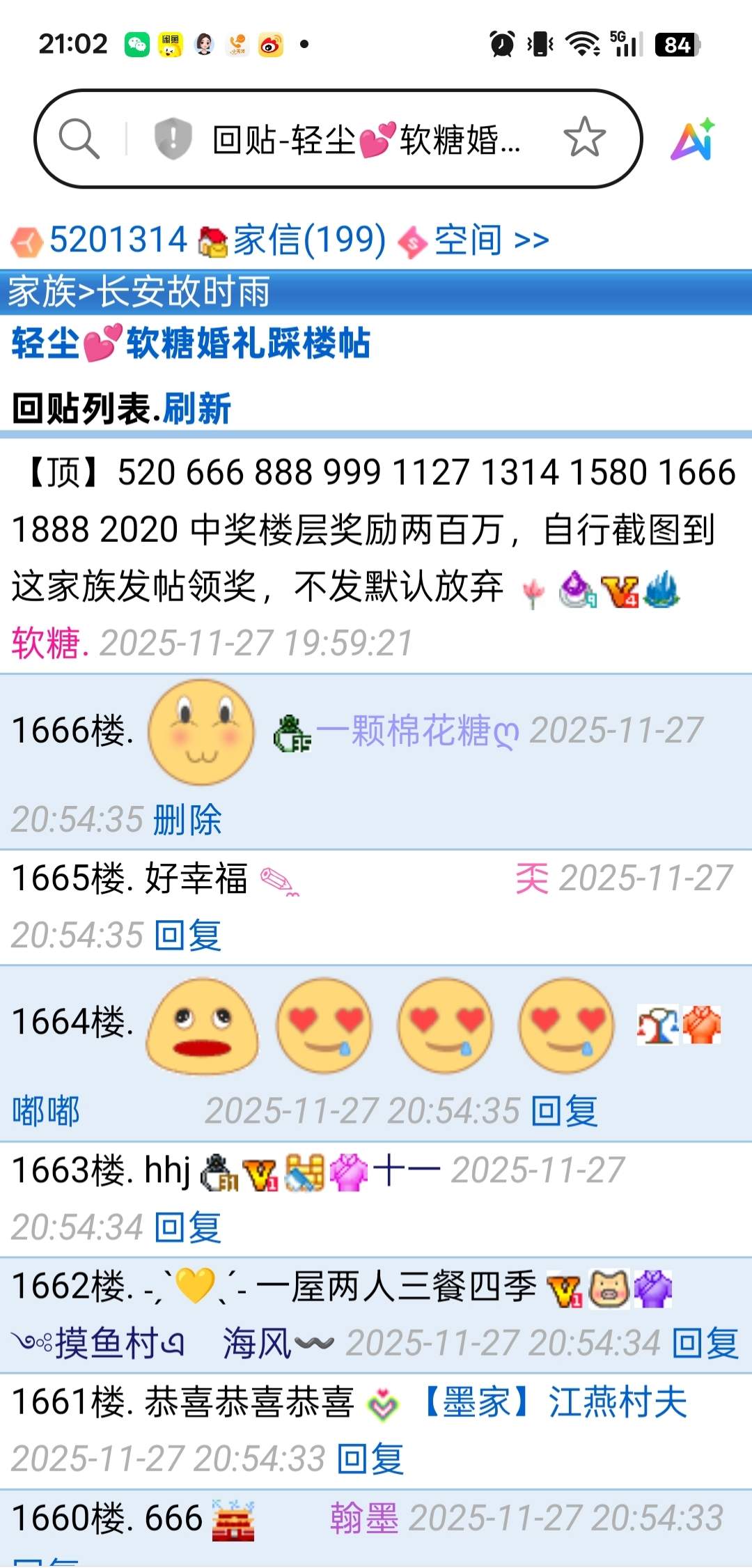Reply to floor 1665 好幸福
Screen dimensions: 752x1568
[x=187, y=935]
